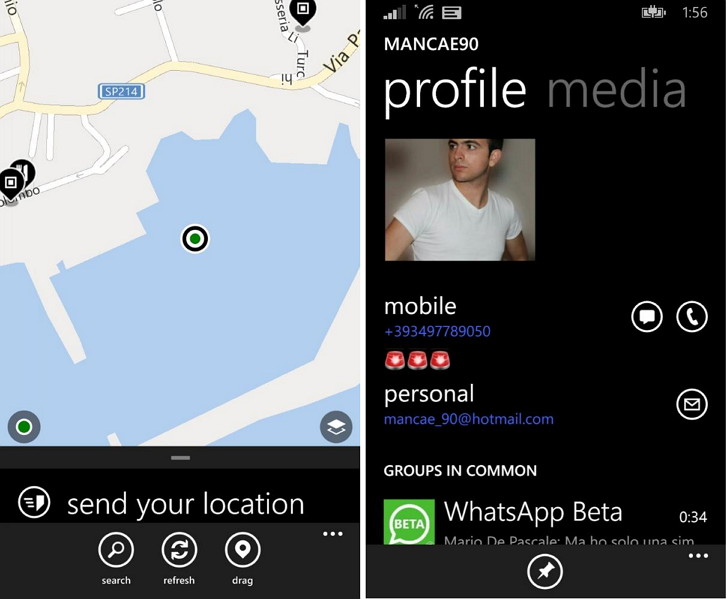Viewport: 727px width, 599px height.
Task: Center map on my location
Action: (24, 427)
